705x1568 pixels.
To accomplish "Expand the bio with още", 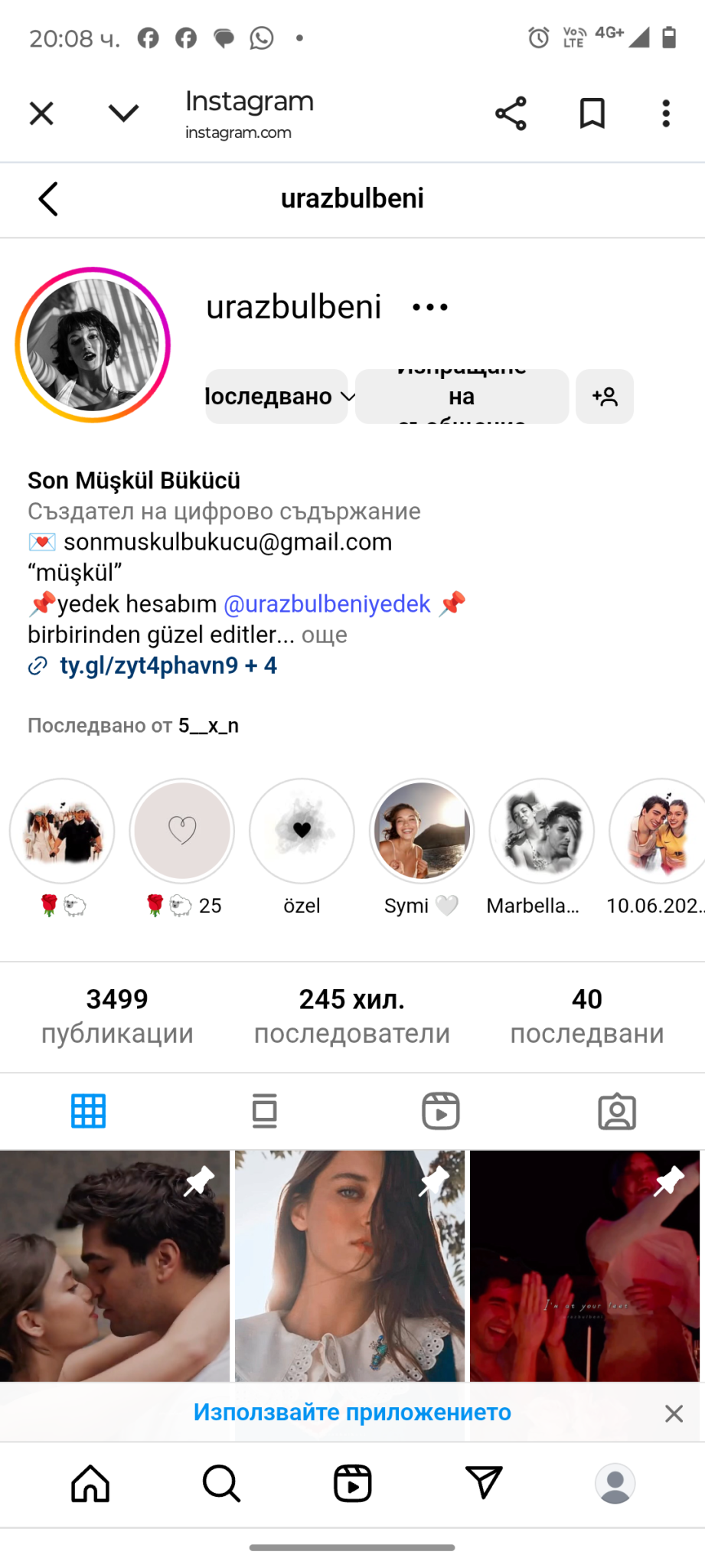I will coord(325,635).
